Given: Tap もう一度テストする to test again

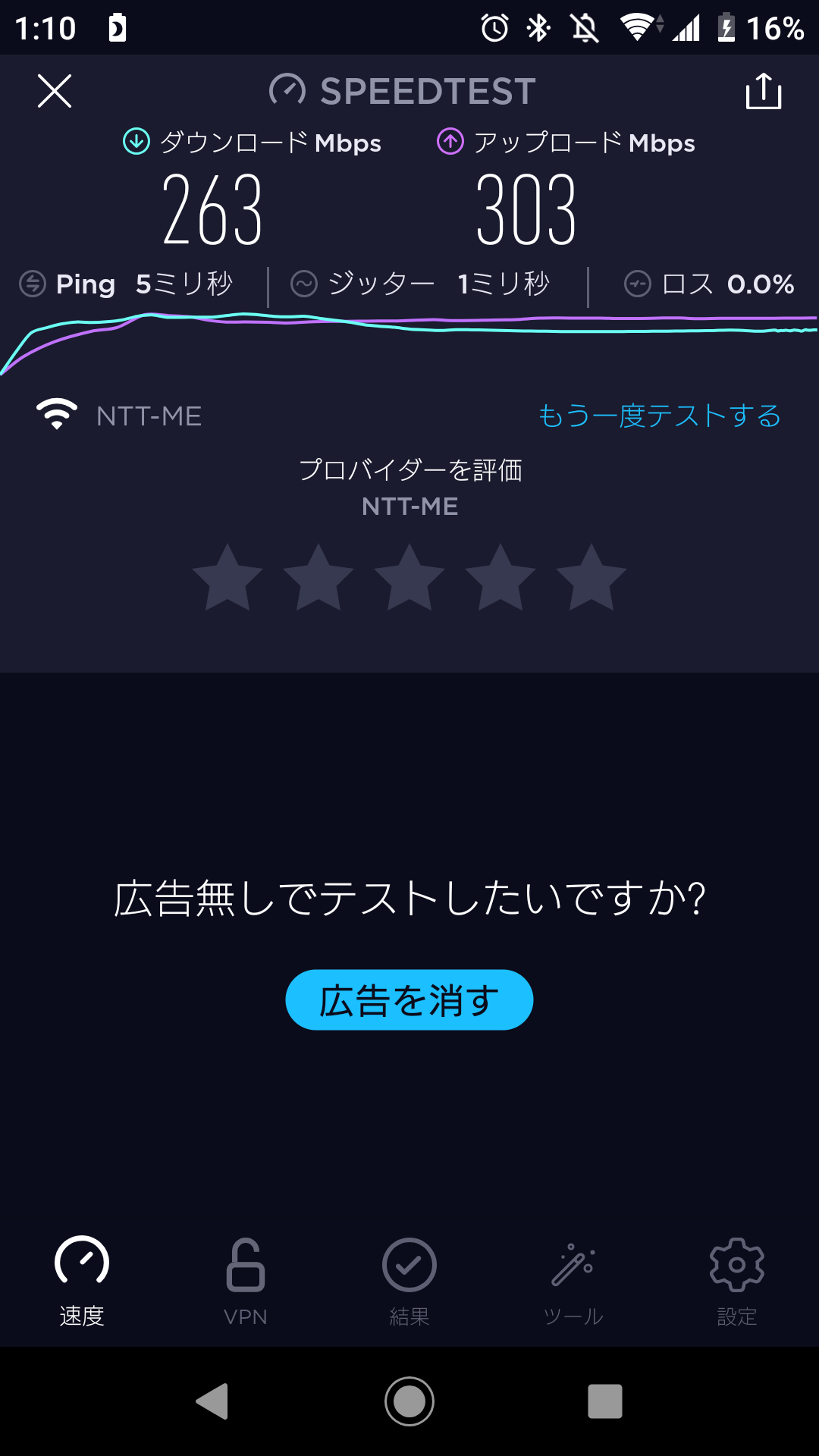Looking at the screenshot, I should 659,416.
